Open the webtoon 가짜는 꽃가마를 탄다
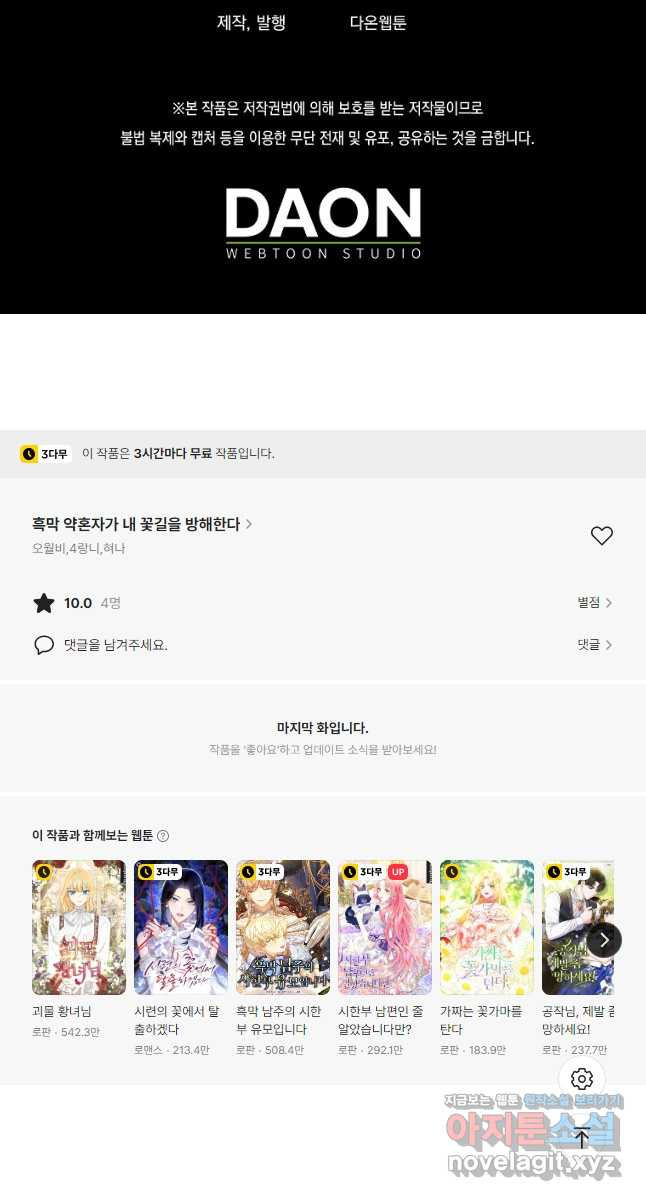 [x=487, y=927]
